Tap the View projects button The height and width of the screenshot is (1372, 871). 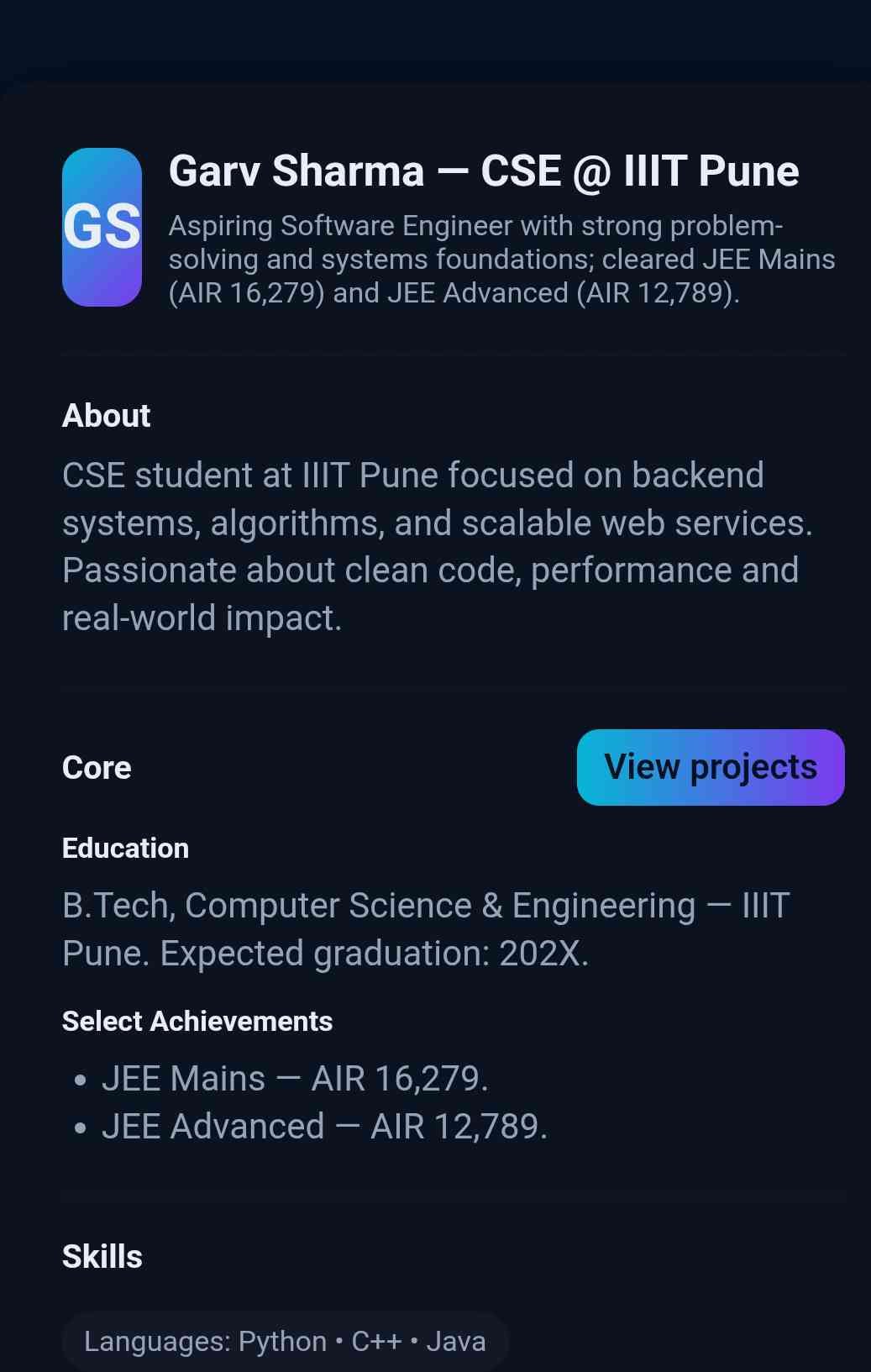tap(710, 767)
